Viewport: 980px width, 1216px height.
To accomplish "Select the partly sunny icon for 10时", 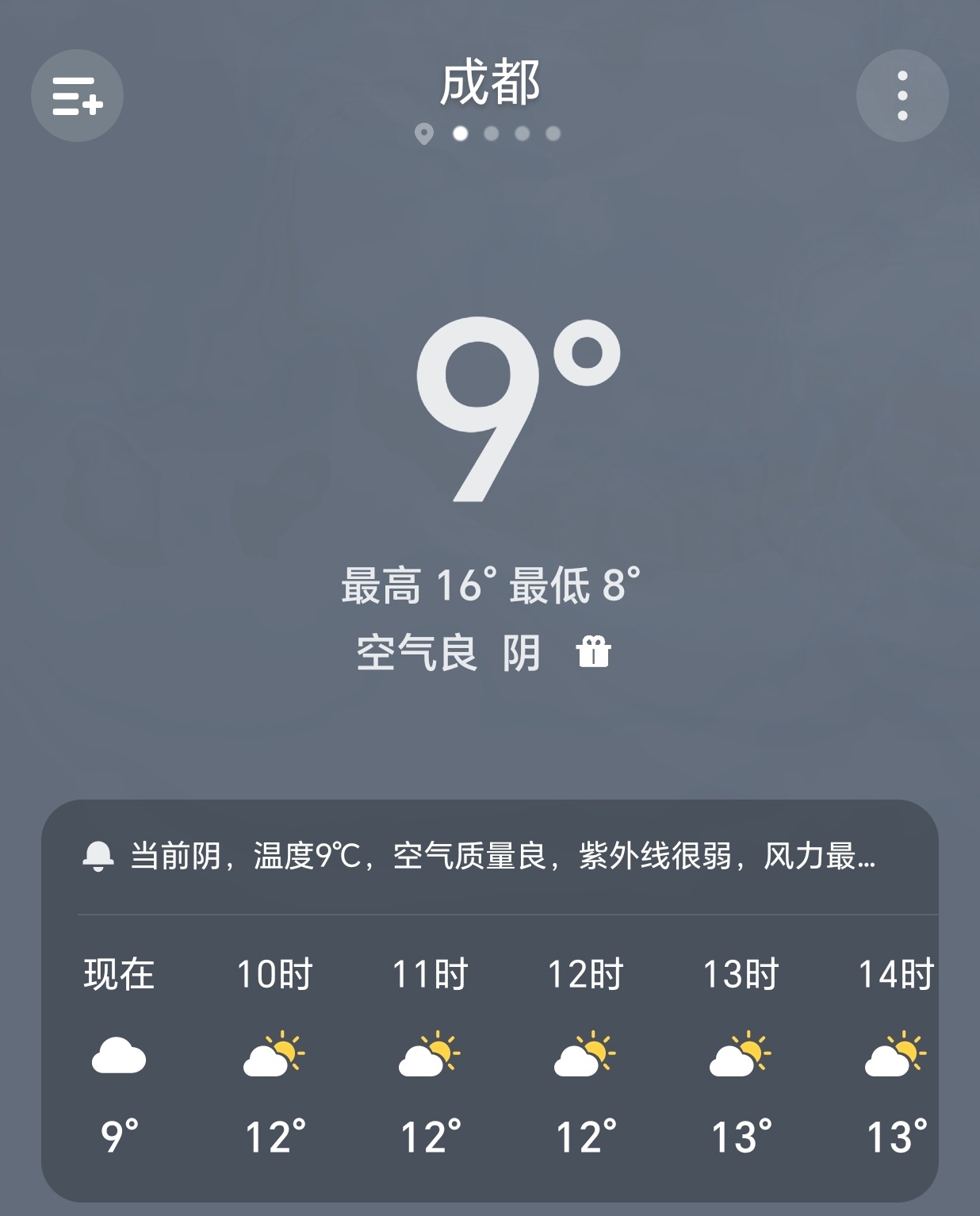I will (x=275, y=1053).
